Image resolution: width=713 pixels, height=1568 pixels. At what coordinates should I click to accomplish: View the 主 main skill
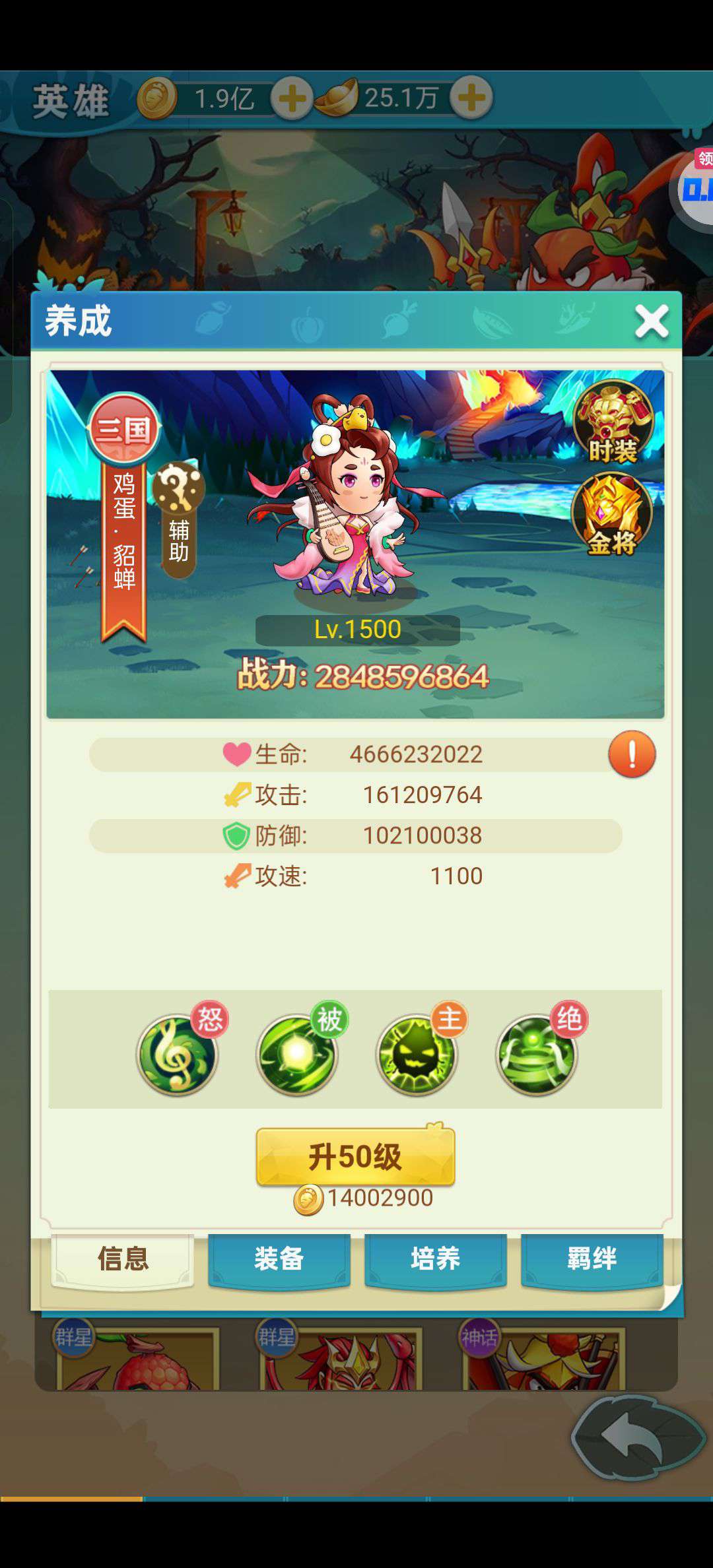[x=417, y=1053]
